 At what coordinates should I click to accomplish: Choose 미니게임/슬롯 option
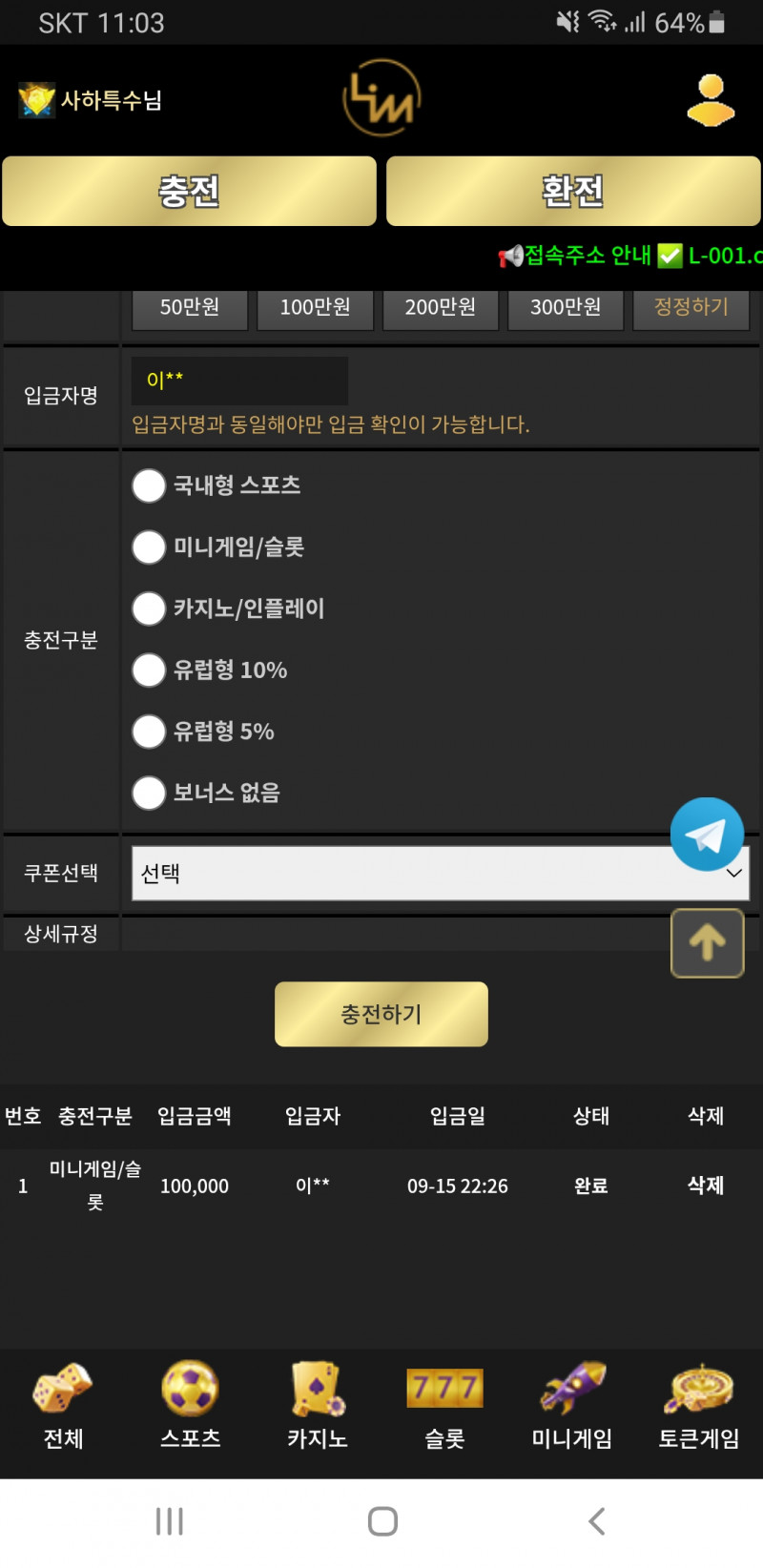click(149, 547)
